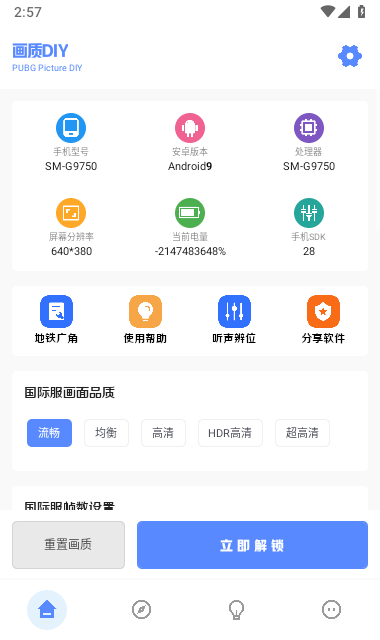Screen dimensions: 380x640
Task: Select the 高清 quality chip
Action: pos(163,433)
